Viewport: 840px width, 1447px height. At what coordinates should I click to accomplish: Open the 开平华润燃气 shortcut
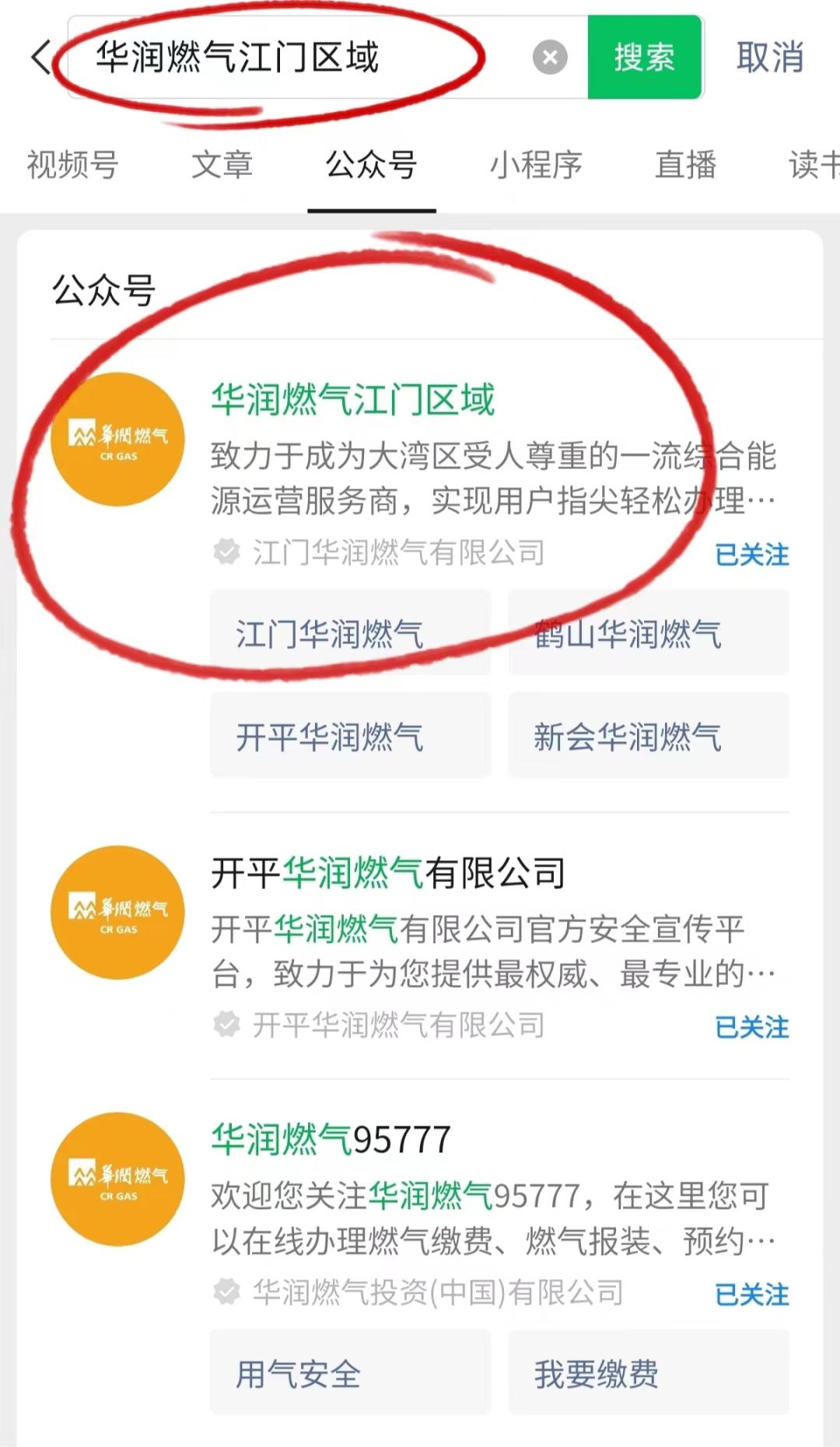pyautogui.click(x=350, y=736)
